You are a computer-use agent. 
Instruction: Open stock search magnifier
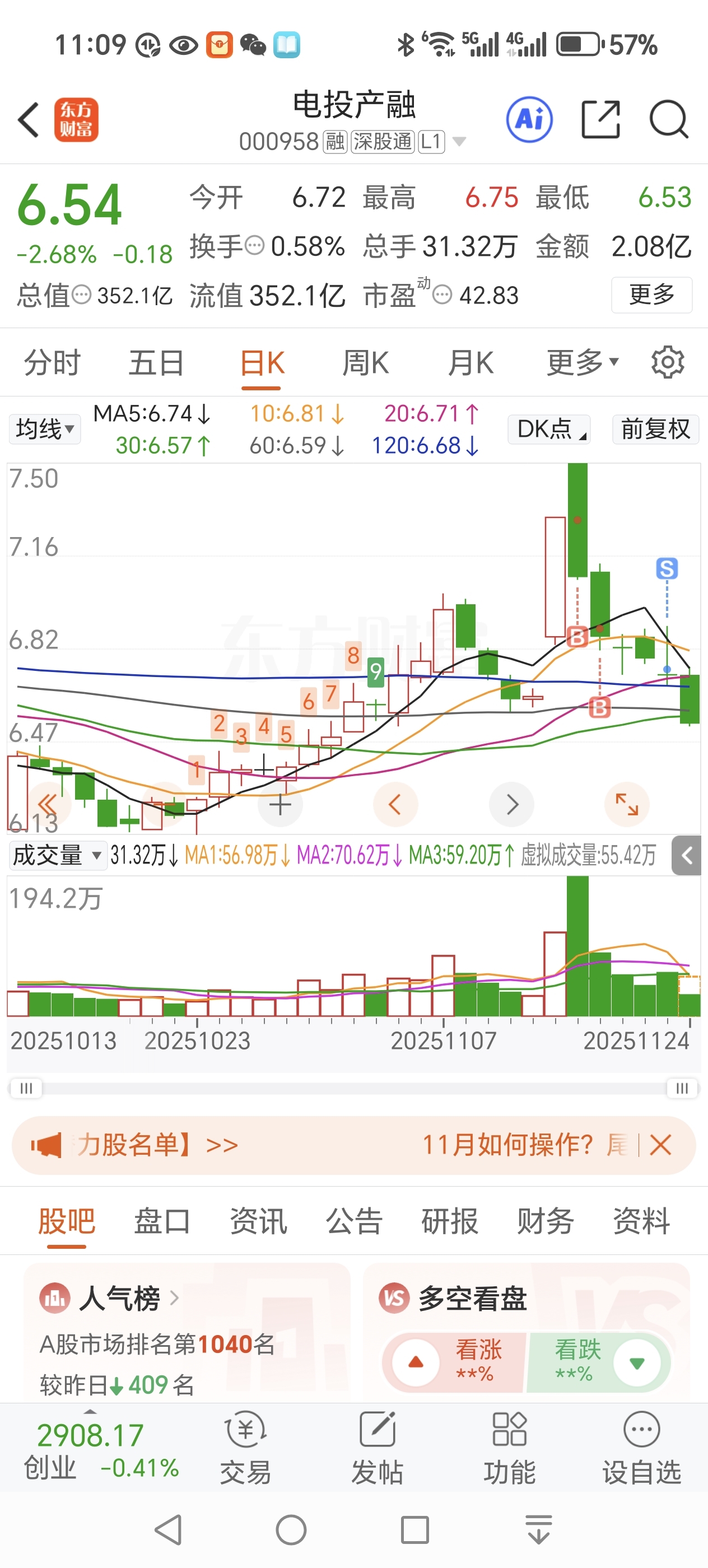668,120
